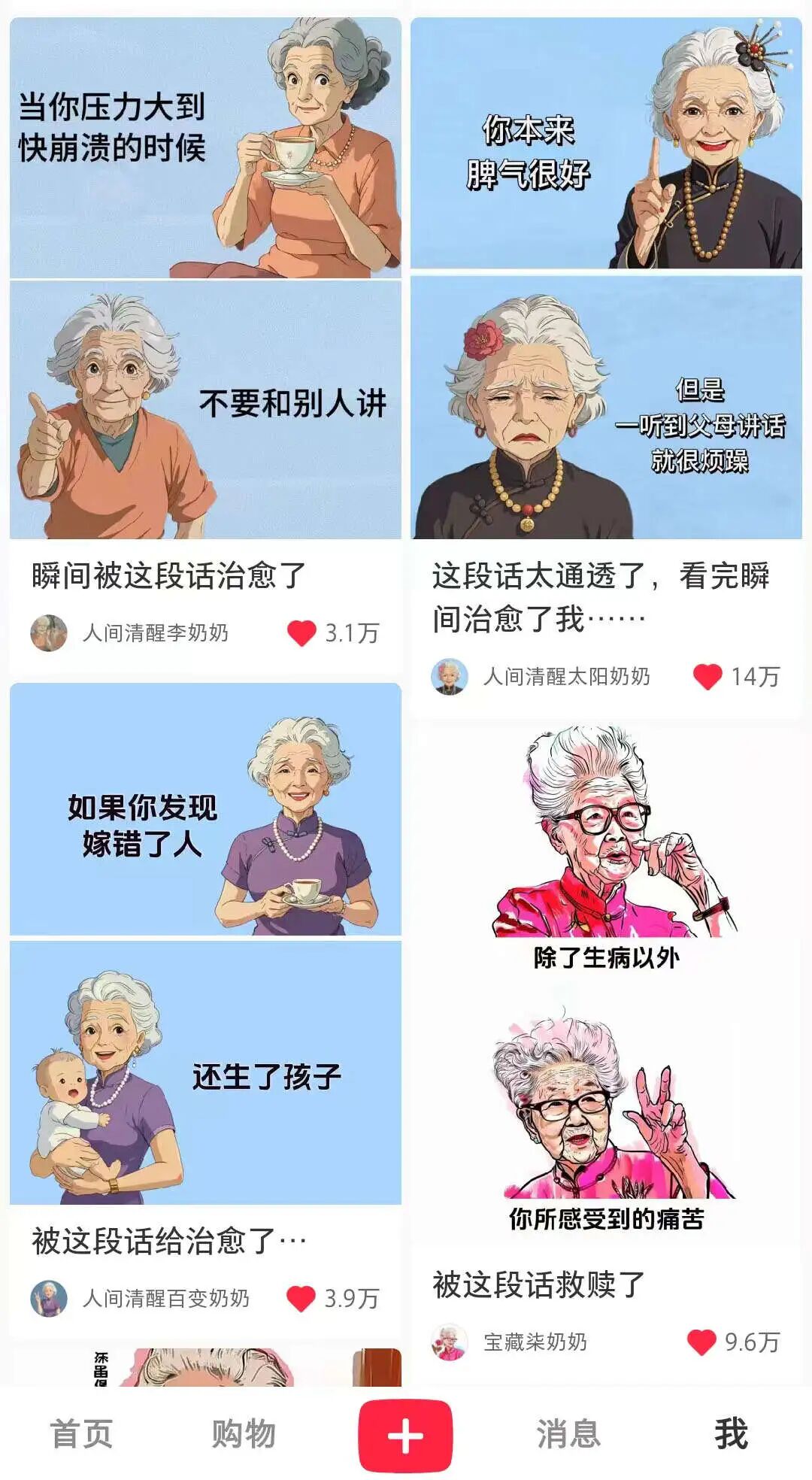The width and height of the screenshot is (812, 1480).
Task: Select the 我 tab
Action: 731,1434
